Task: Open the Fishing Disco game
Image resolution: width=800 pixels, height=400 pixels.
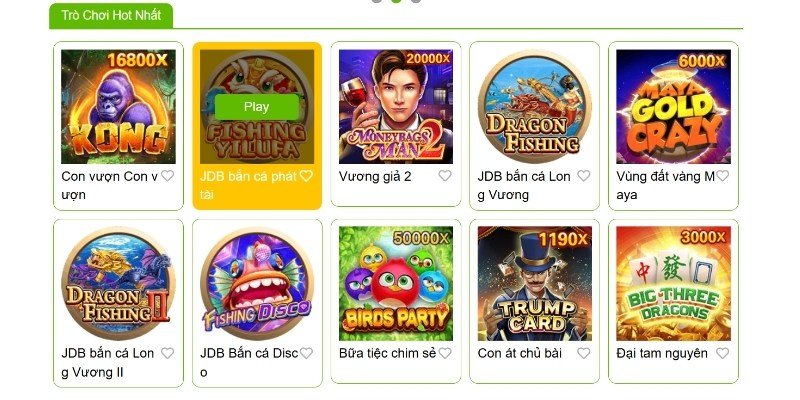Action: 257,284
